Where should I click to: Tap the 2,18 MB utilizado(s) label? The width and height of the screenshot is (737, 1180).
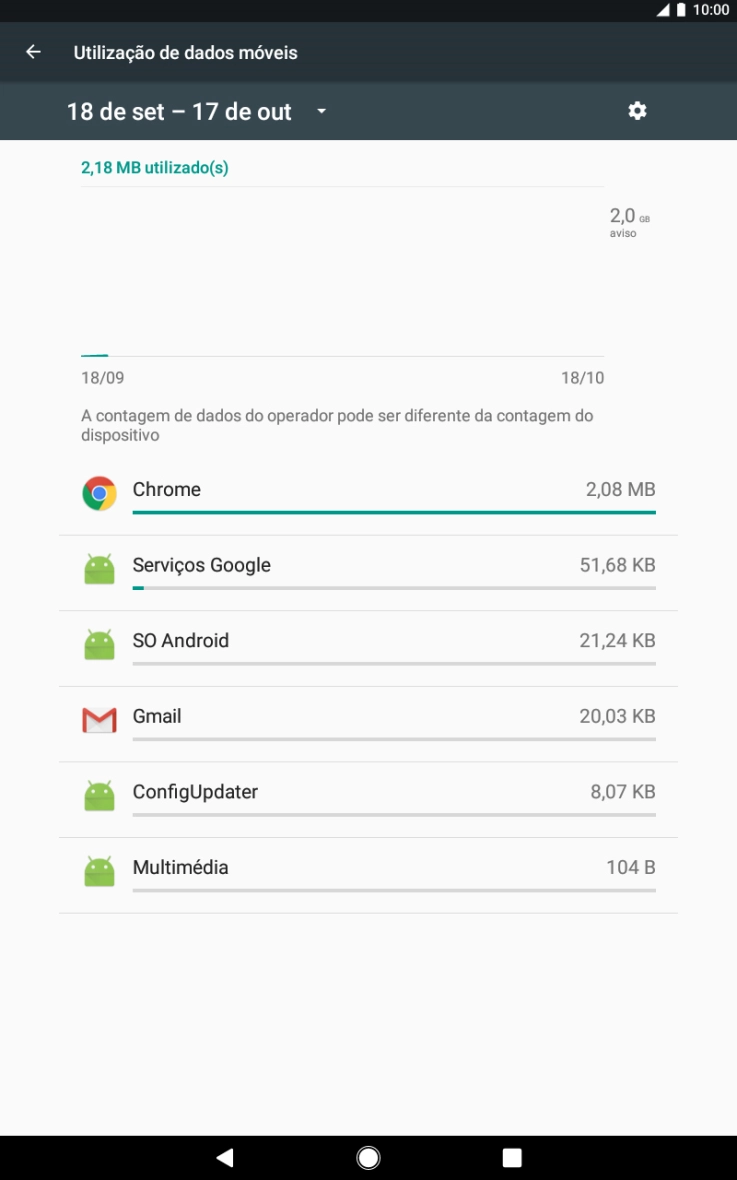[157, 167]
